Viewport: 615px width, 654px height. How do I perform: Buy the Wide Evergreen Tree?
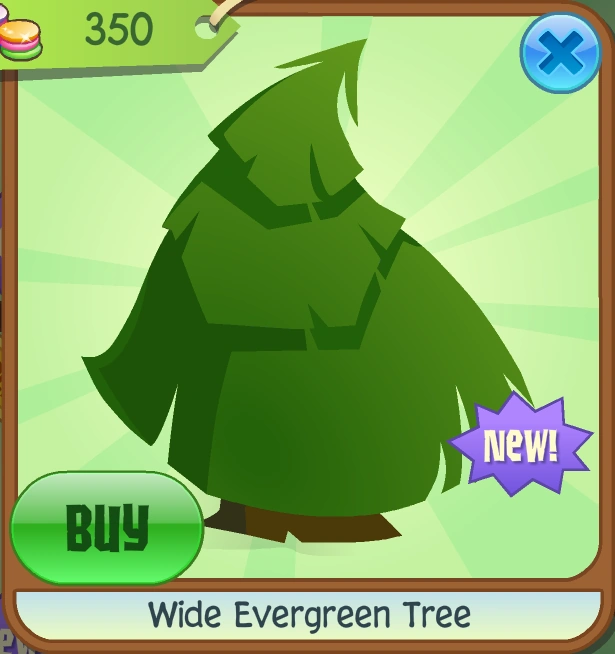pyautogui.click(x=106, y=527)
